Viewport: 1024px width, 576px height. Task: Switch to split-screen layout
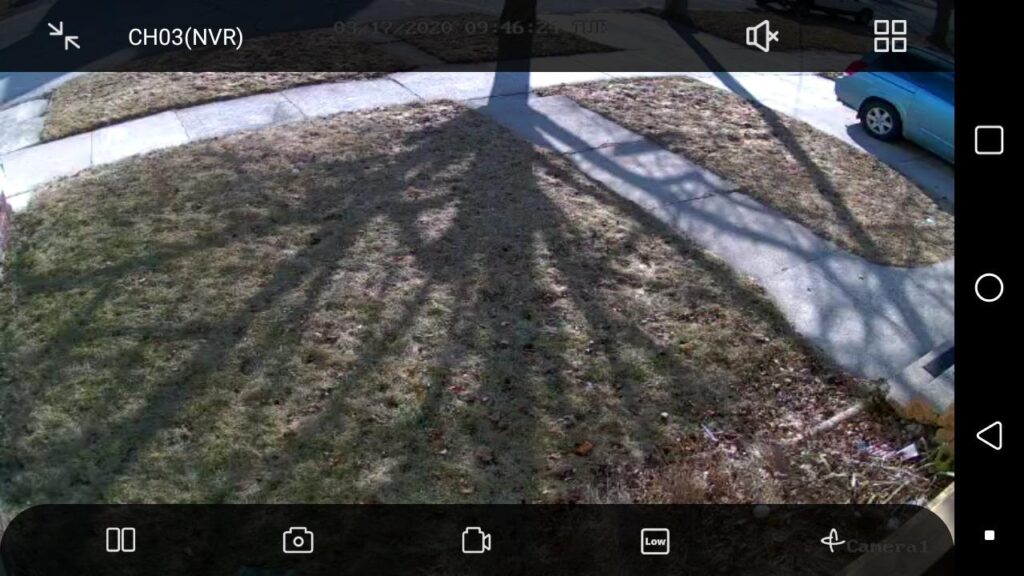pyautogui.click(x=121, y=540)
